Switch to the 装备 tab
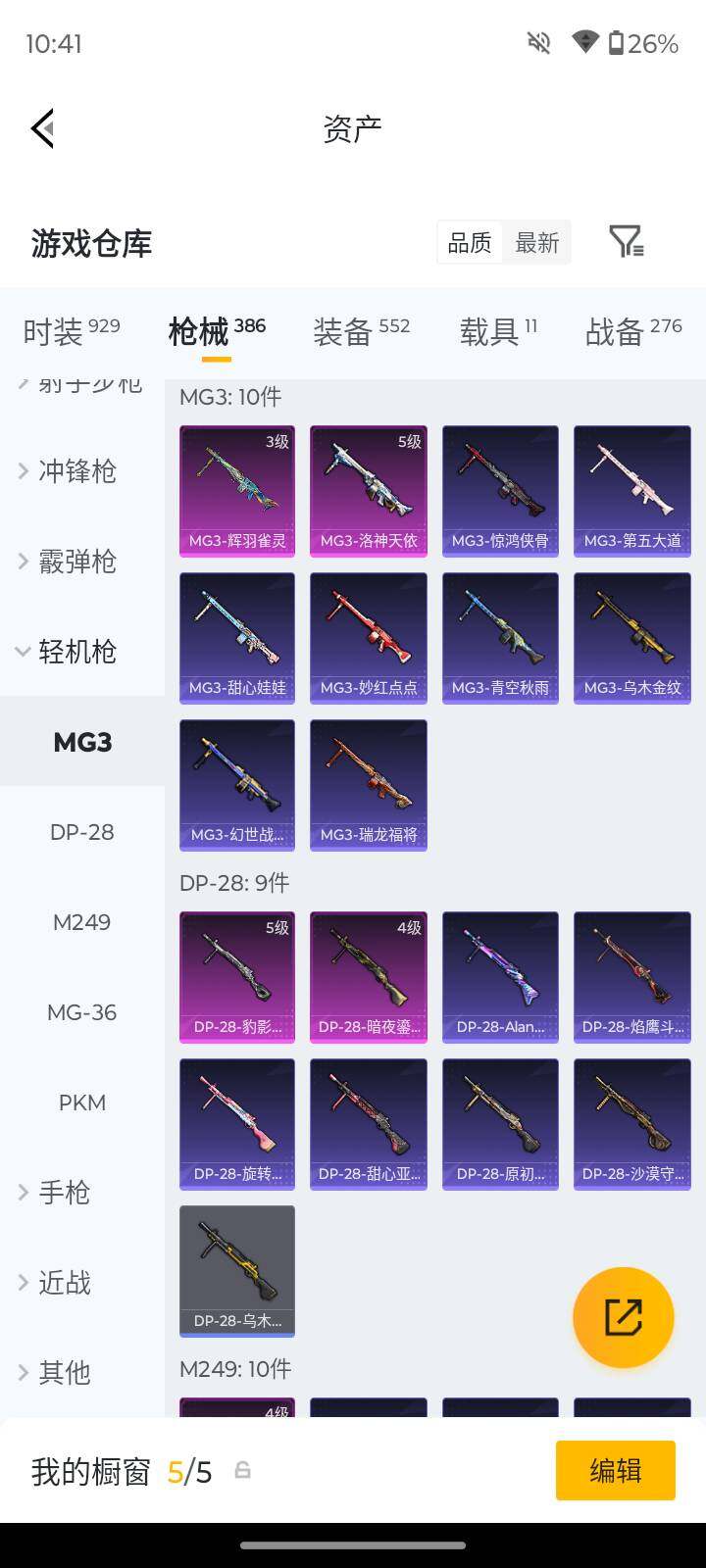Screen dimensions: 706x1568 pyautogui.click(x=361, y=332)
